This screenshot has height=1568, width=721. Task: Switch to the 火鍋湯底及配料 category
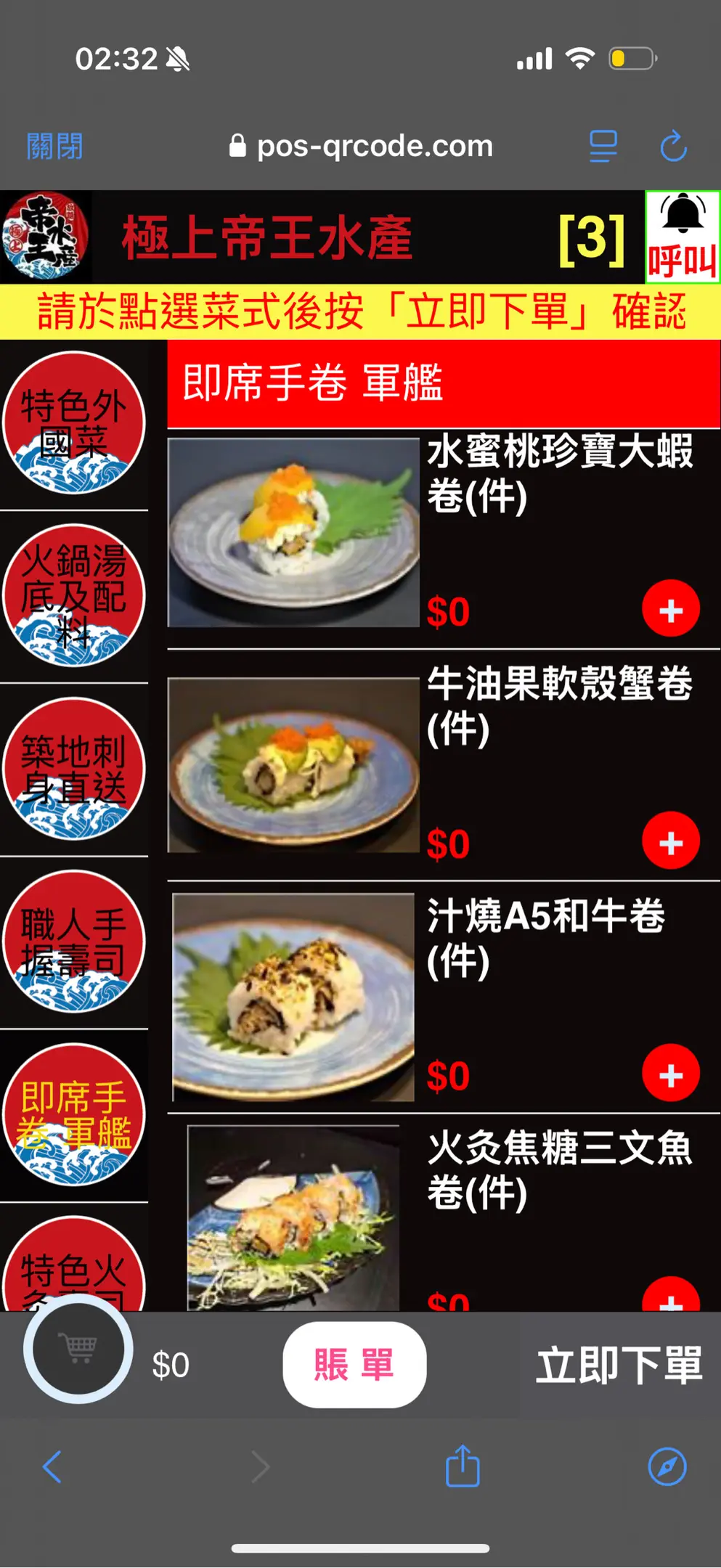[74, 595]
